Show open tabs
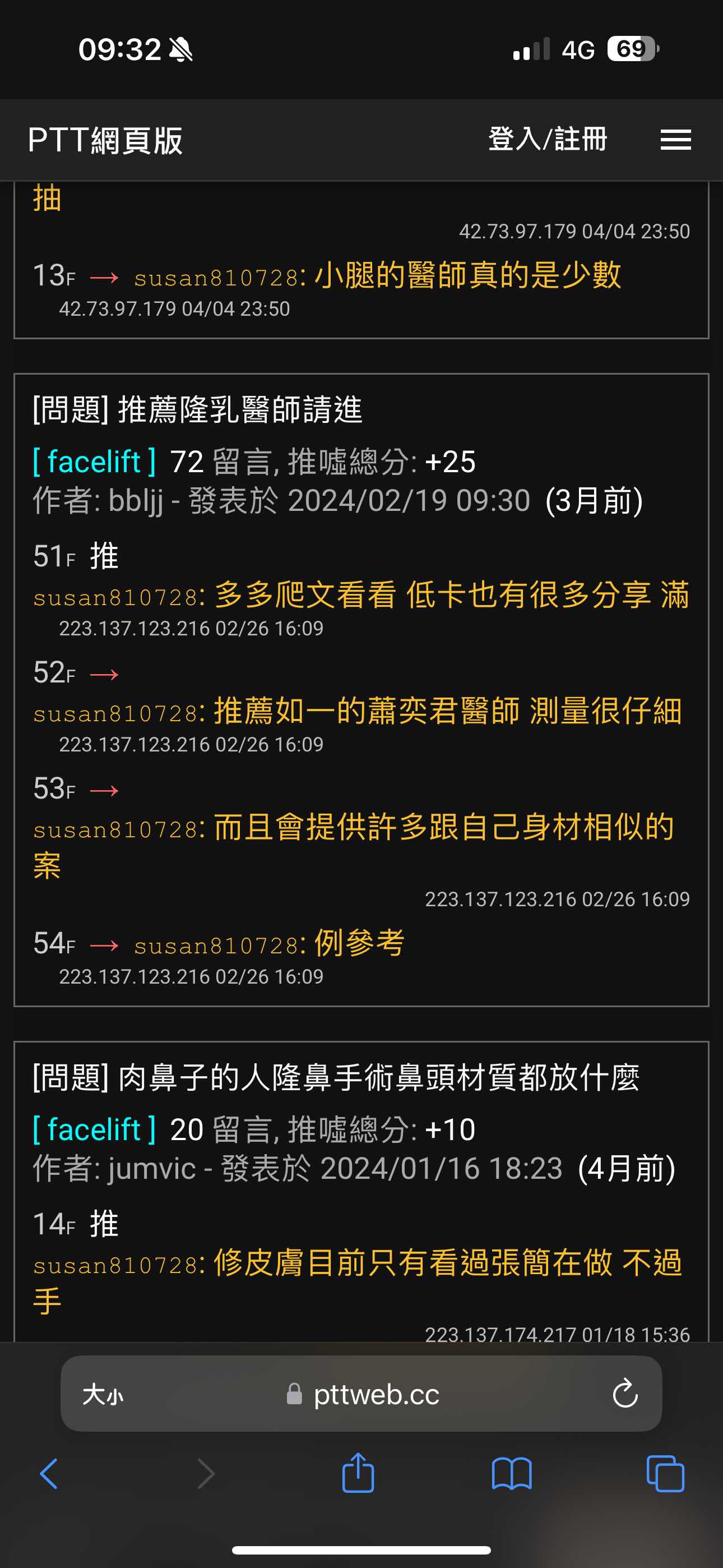This screenshot has width=723, height=1568. [x=665, y=1474]
